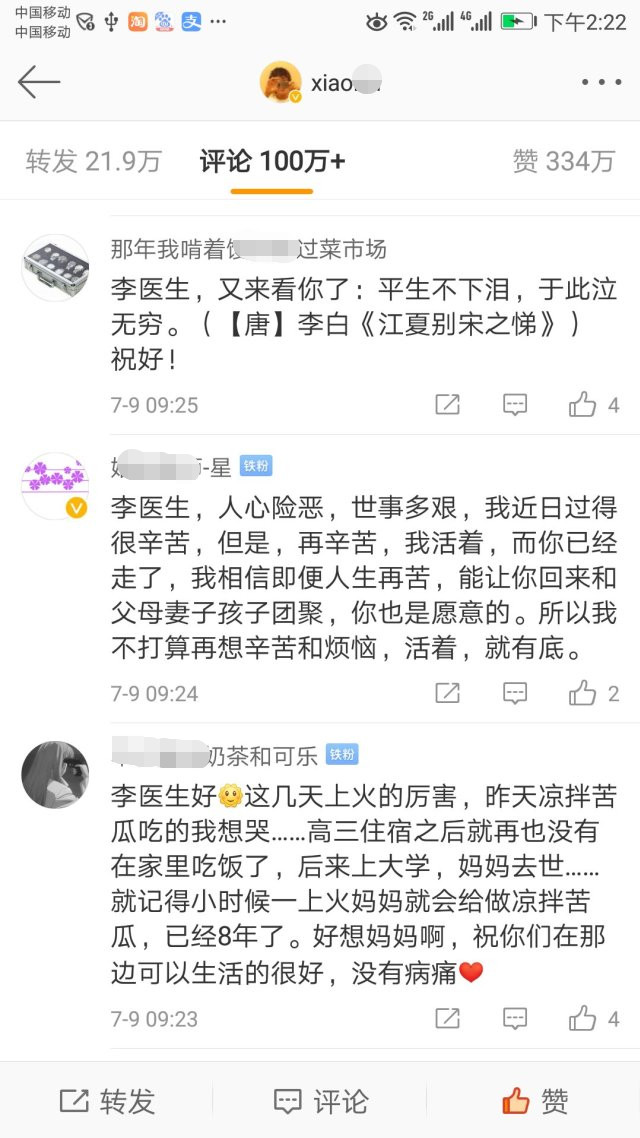
Task: Open the three-dot overflow menu
Action: coord(601,82)
